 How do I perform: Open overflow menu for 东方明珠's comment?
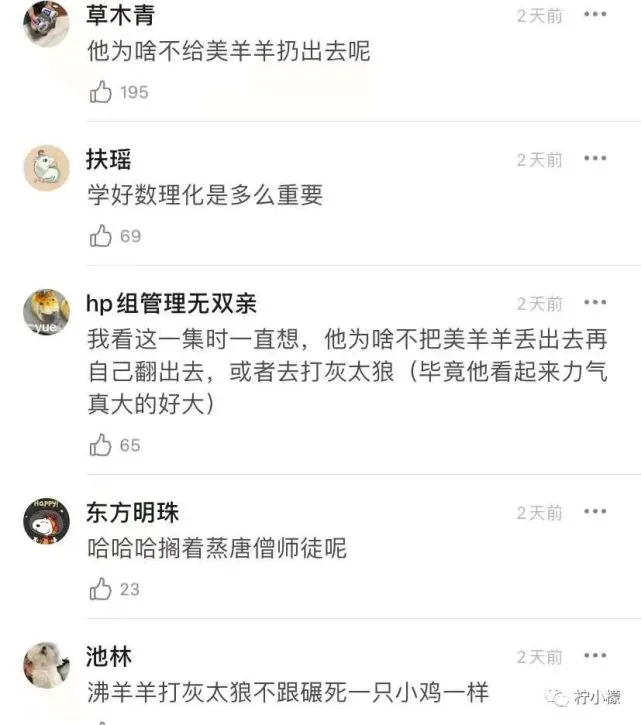[595, 512]
